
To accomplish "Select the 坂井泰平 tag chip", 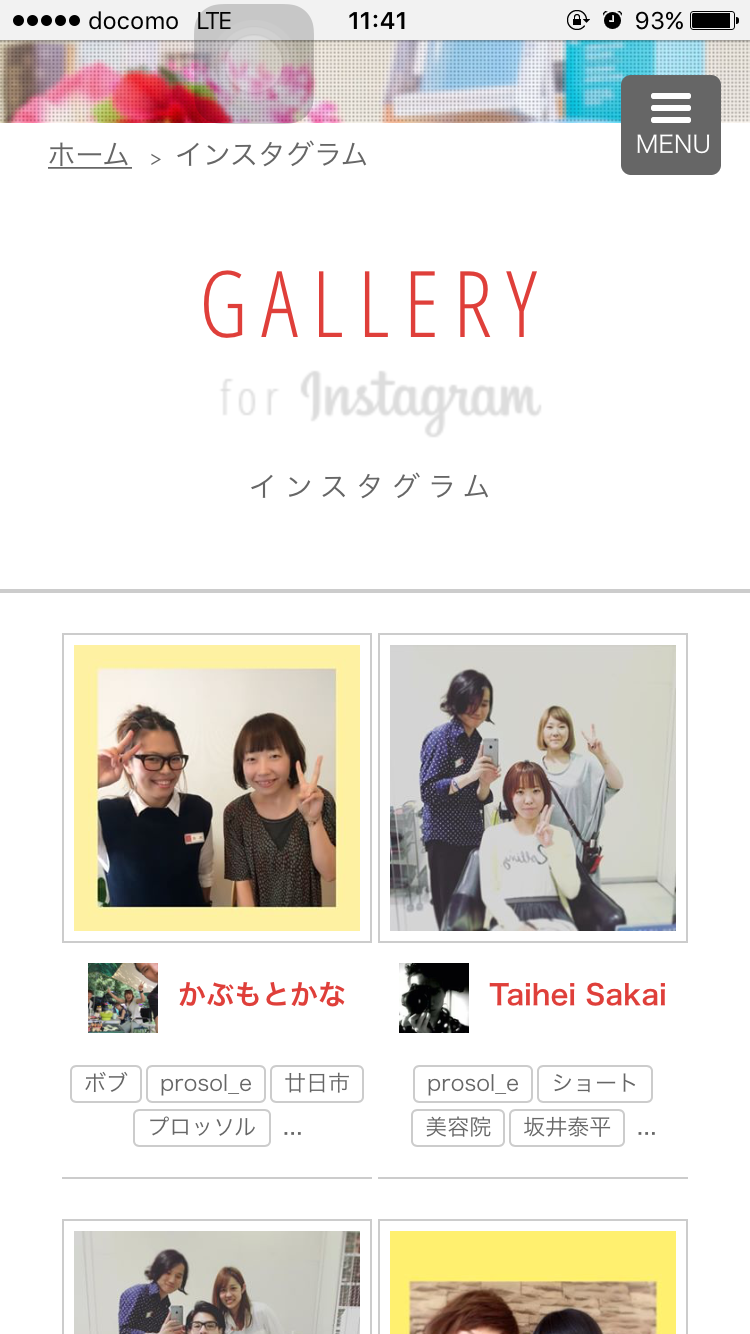I will [567, 1128].
